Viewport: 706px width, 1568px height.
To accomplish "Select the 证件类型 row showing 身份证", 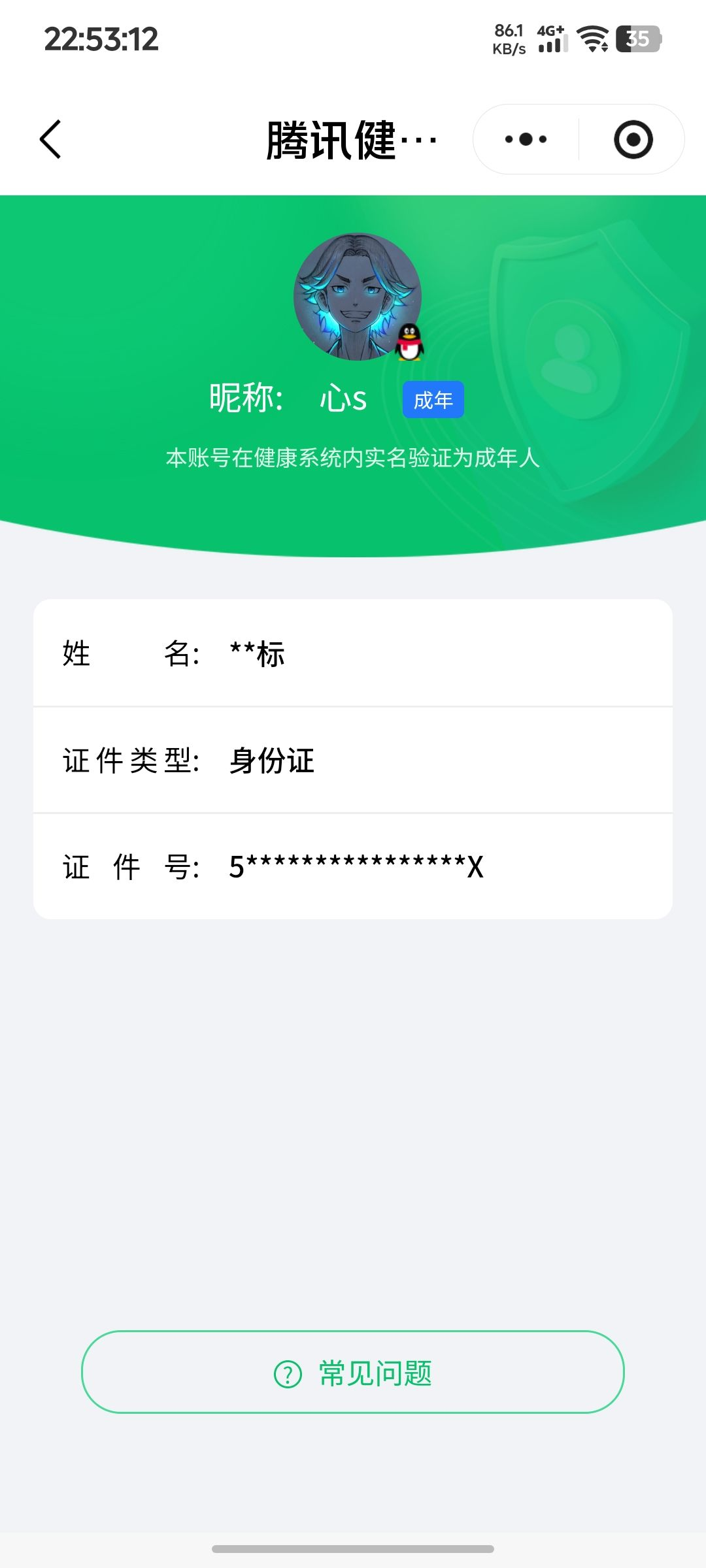I will 353,761.
